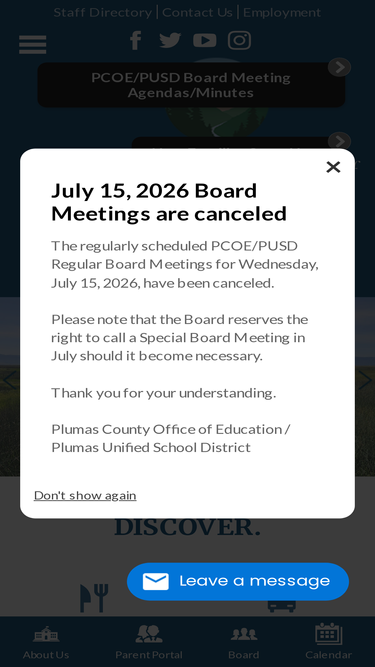Show the previous slideshow image

(9, 380)
